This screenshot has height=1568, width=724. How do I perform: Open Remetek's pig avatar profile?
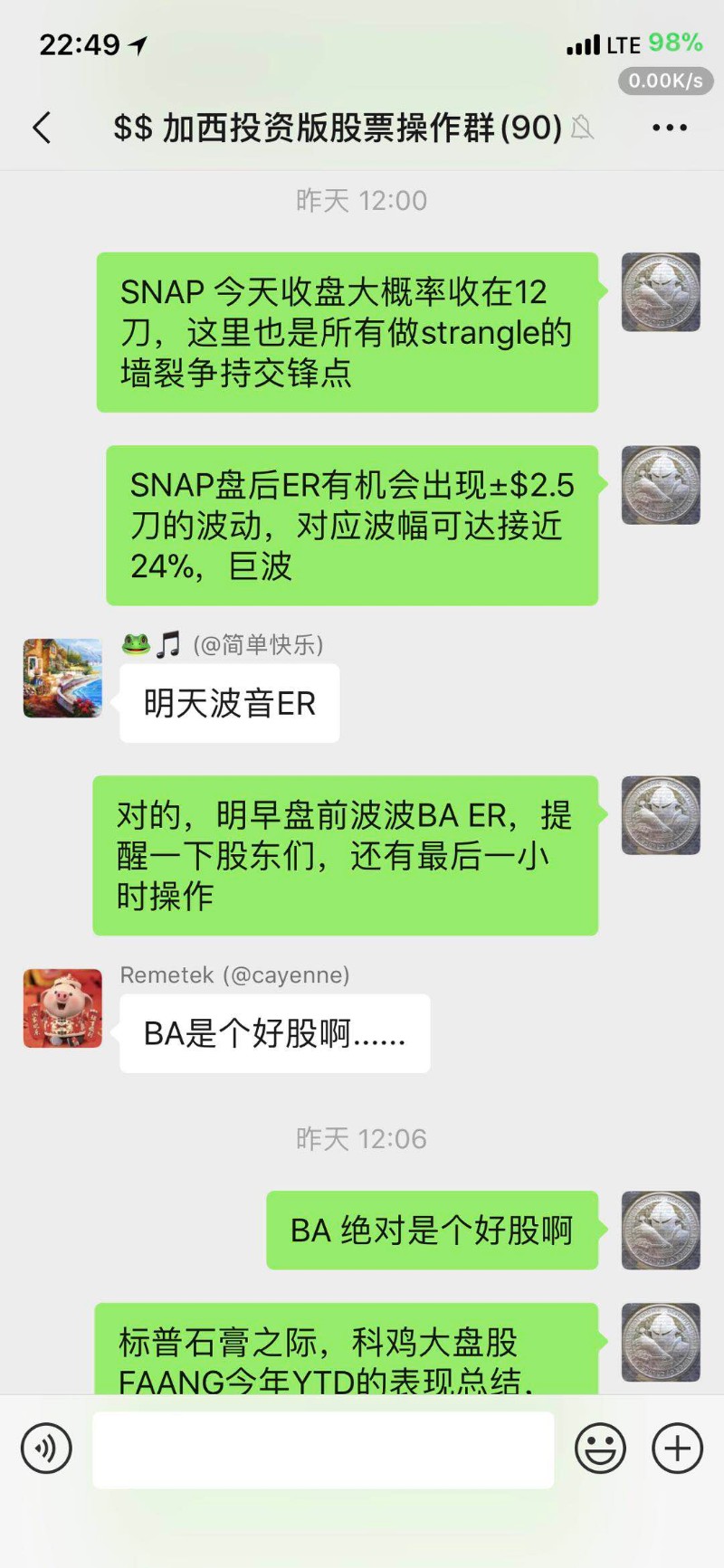pos(62,1008)
